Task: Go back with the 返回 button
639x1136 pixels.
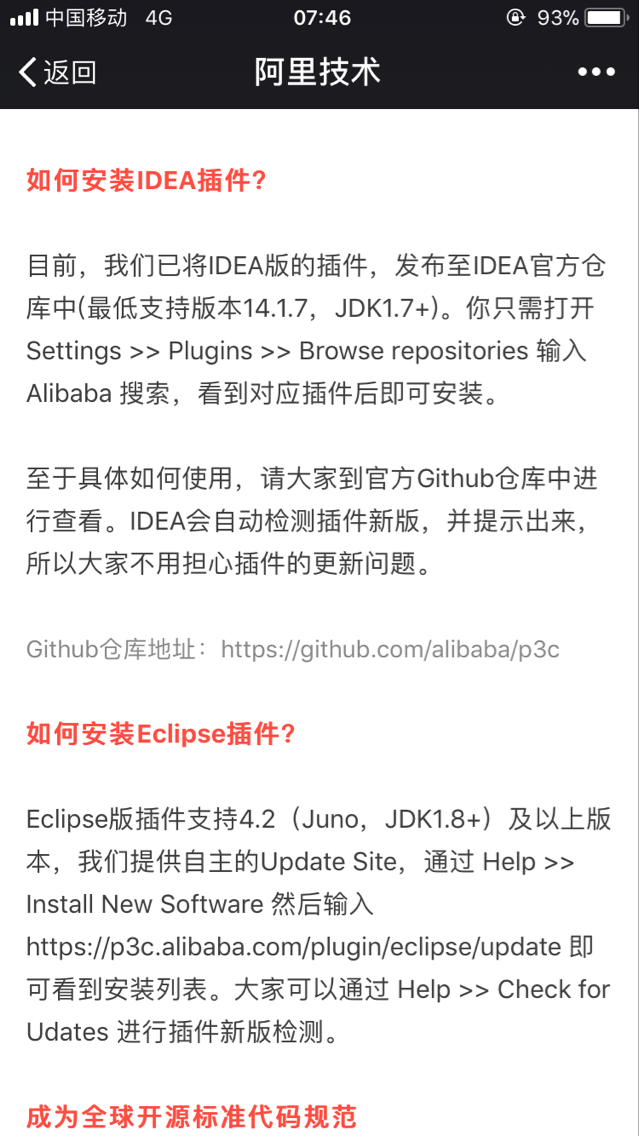Action: click(58, 72)
